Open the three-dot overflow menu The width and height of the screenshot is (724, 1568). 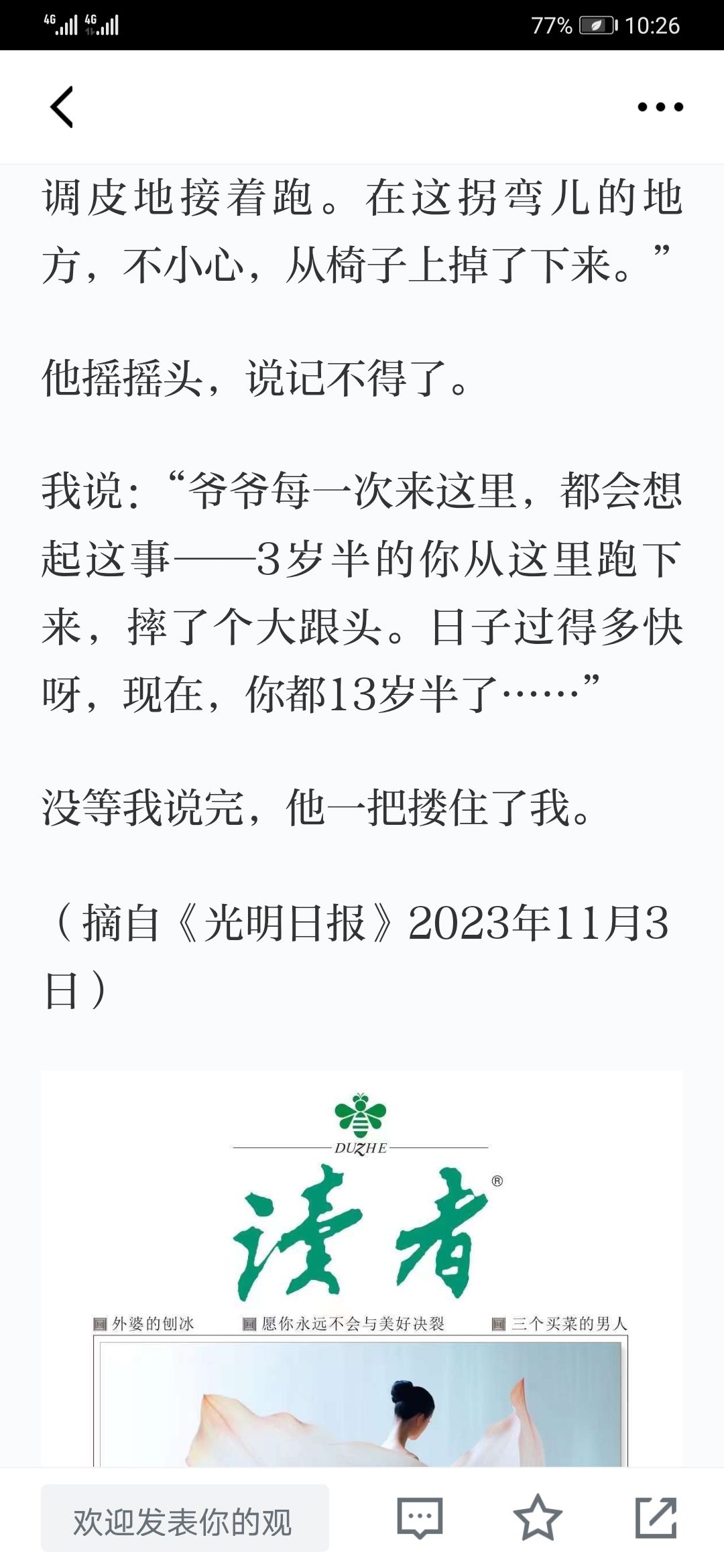coord(660,107)
